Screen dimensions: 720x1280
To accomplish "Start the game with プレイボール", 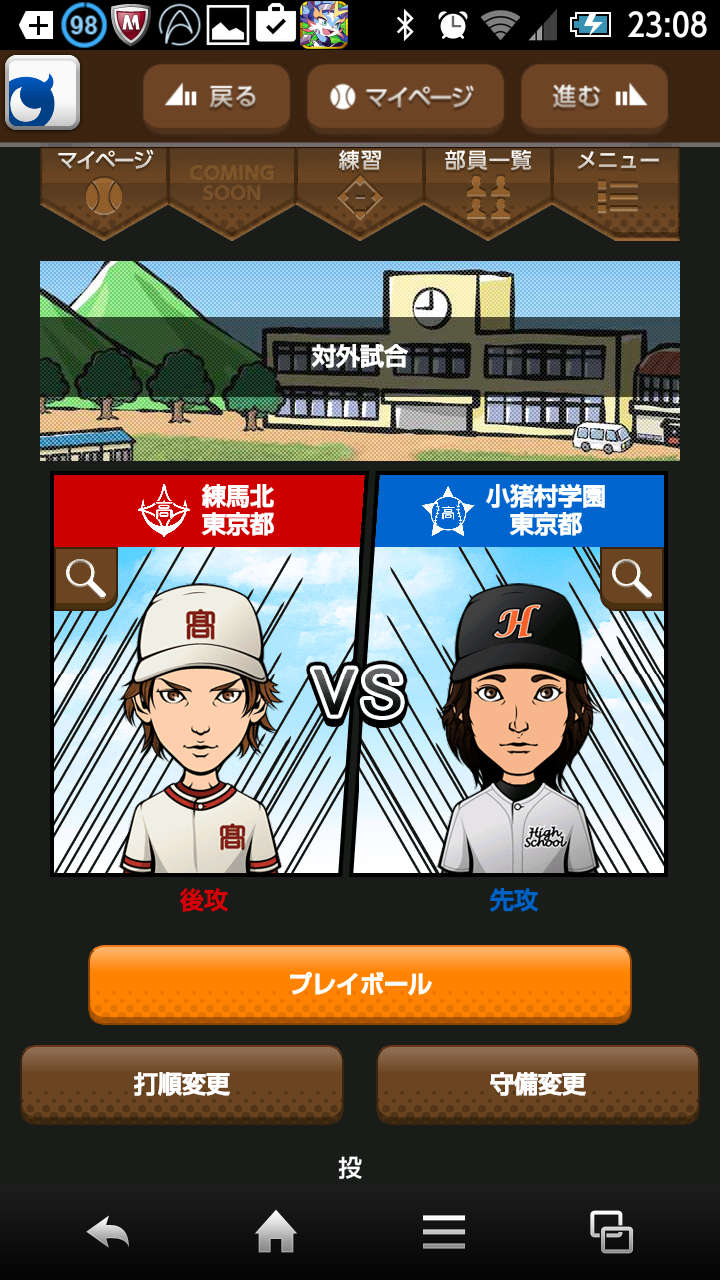I will tap(360, 983).
